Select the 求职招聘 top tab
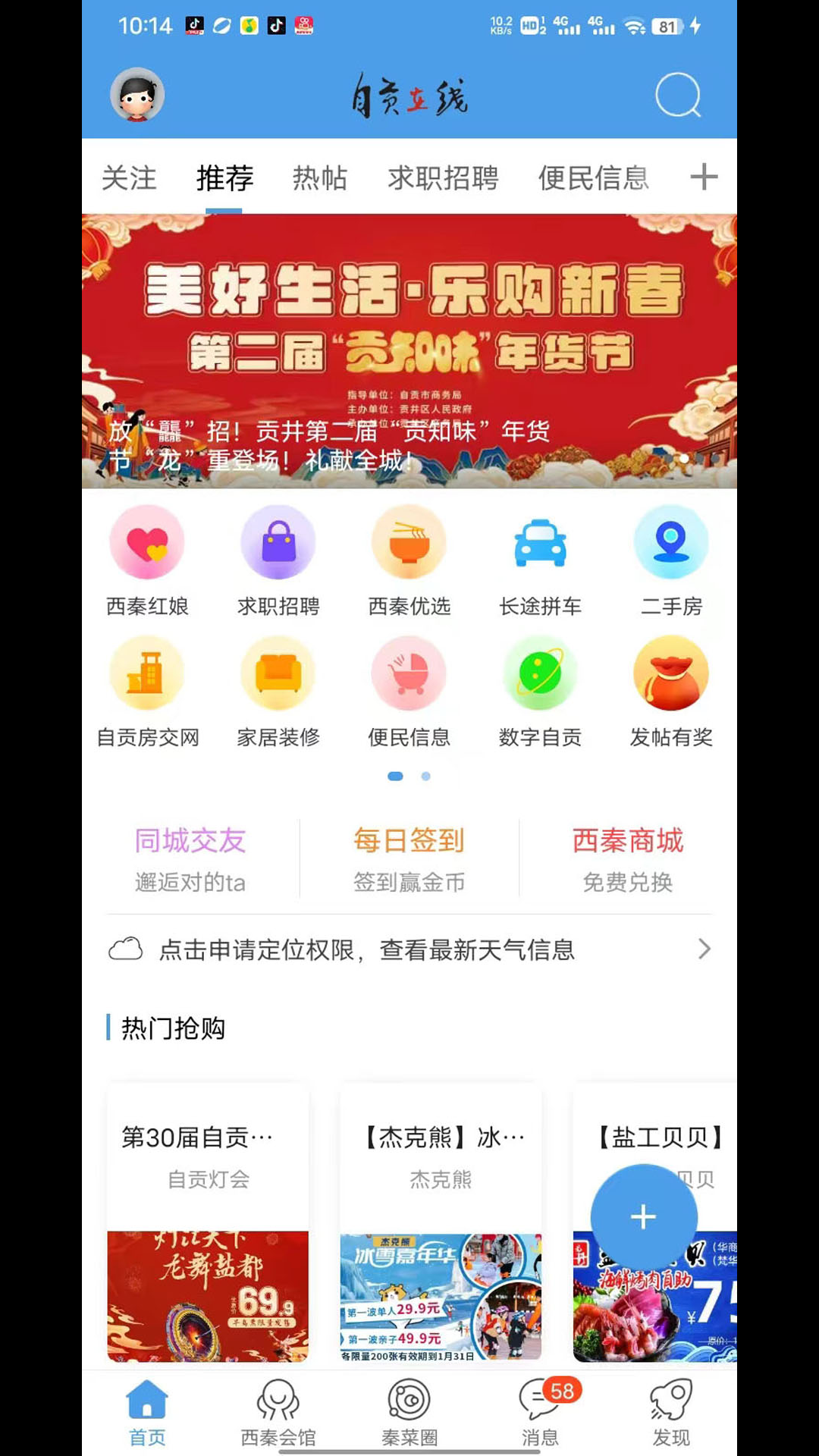The width and height of the screenshot is (819, 1456). (x=443, y=178)
